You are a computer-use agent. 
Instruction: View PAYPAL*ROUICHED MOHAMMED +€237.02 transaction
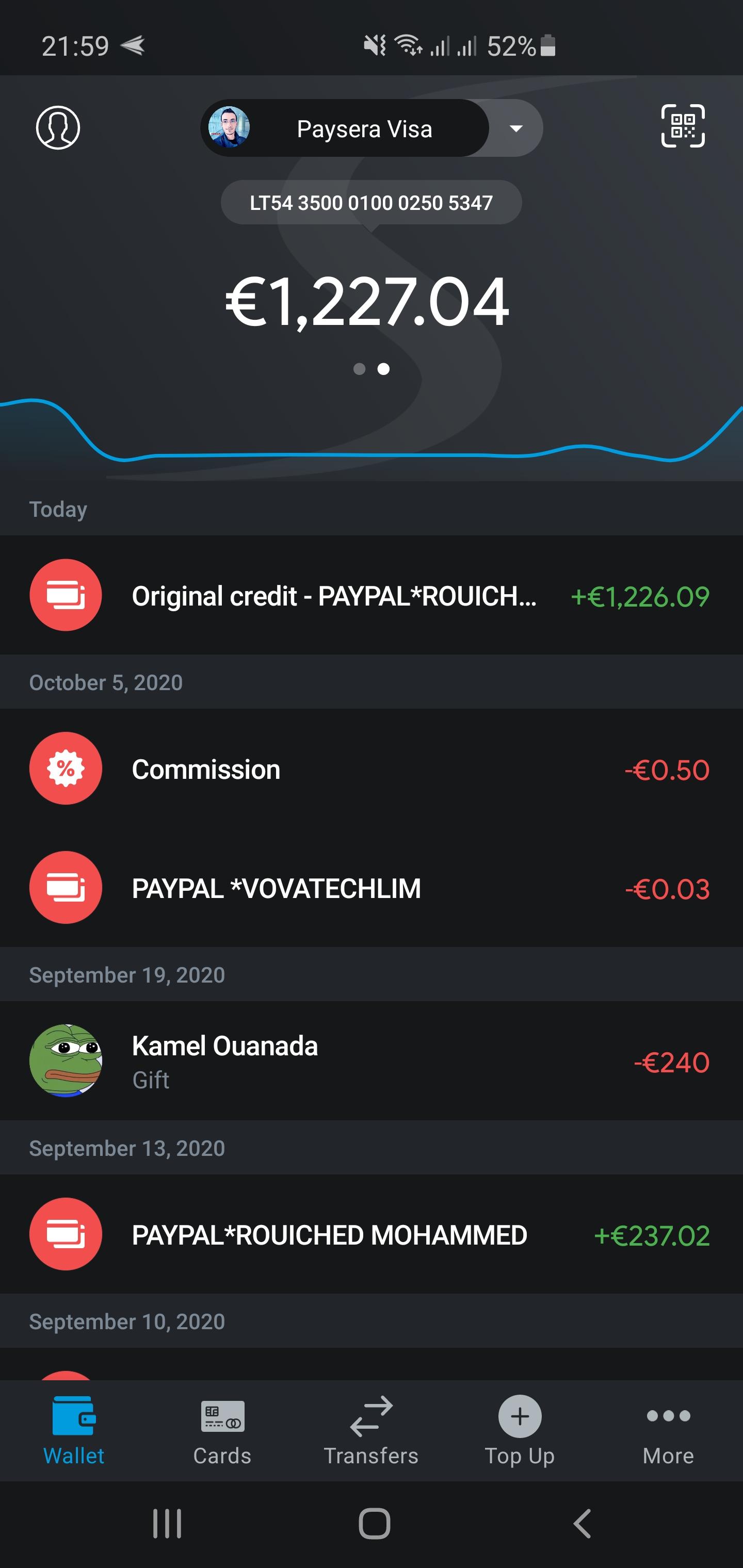coord(372,1234)
